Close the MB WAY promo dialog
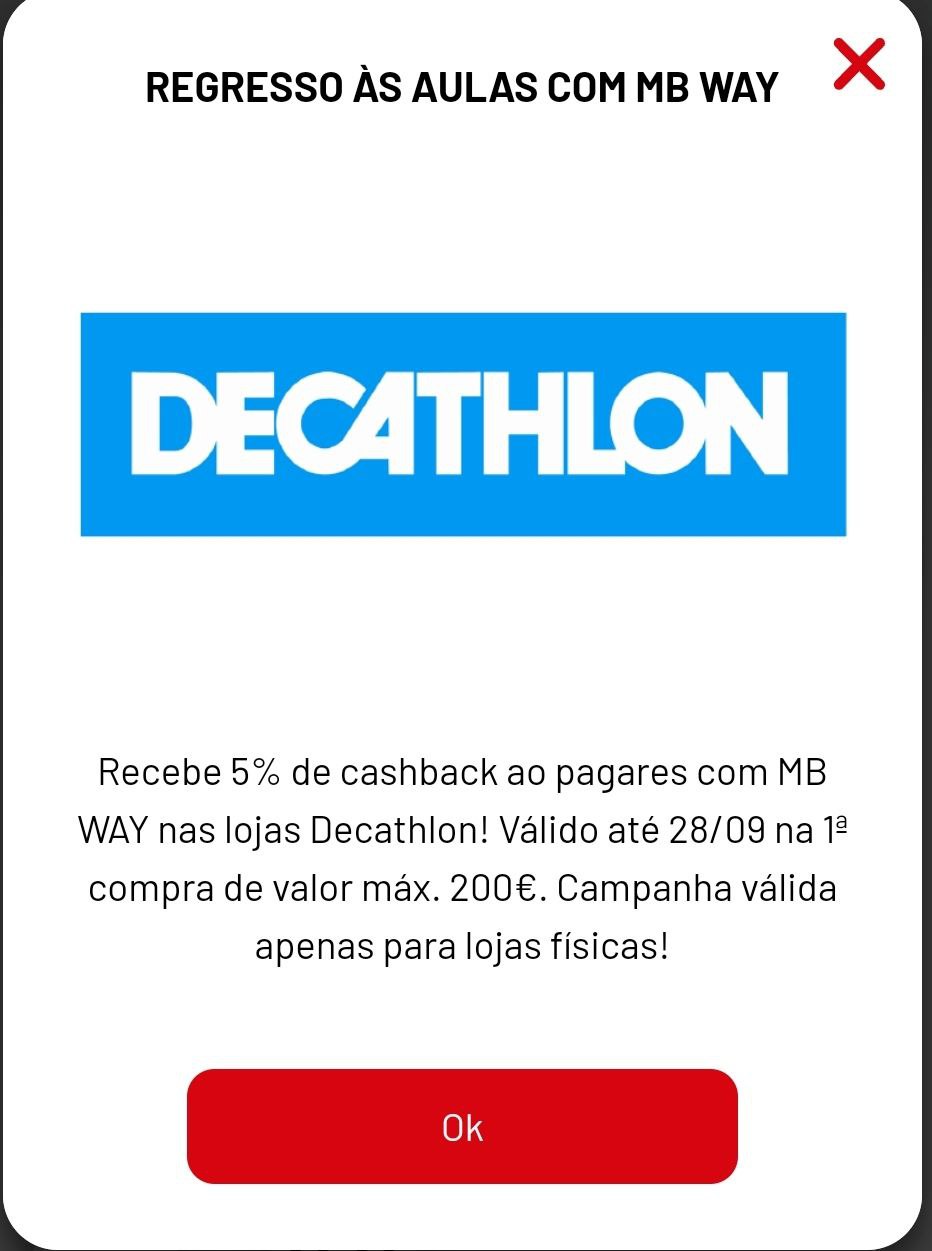This screenshot has width=932, height=1251. 859,64
